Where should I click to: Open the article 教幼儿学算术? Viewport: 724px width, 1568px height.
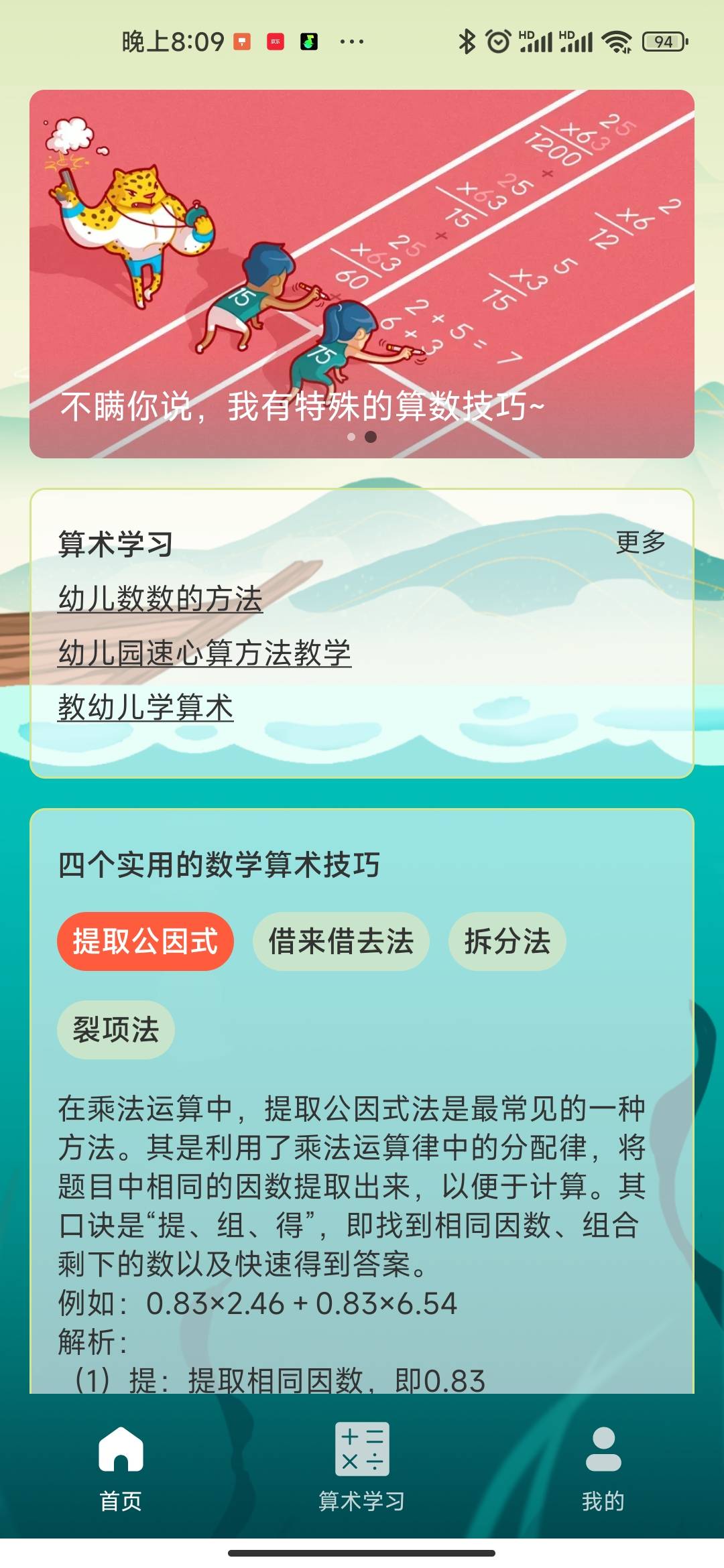144,708
